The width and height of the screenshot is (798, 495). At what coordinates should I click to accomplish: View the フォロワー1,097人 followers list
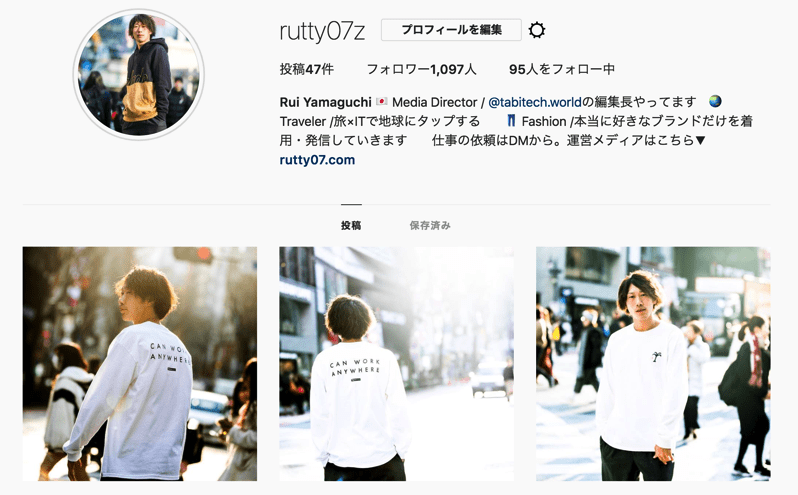tap(421, 70)
